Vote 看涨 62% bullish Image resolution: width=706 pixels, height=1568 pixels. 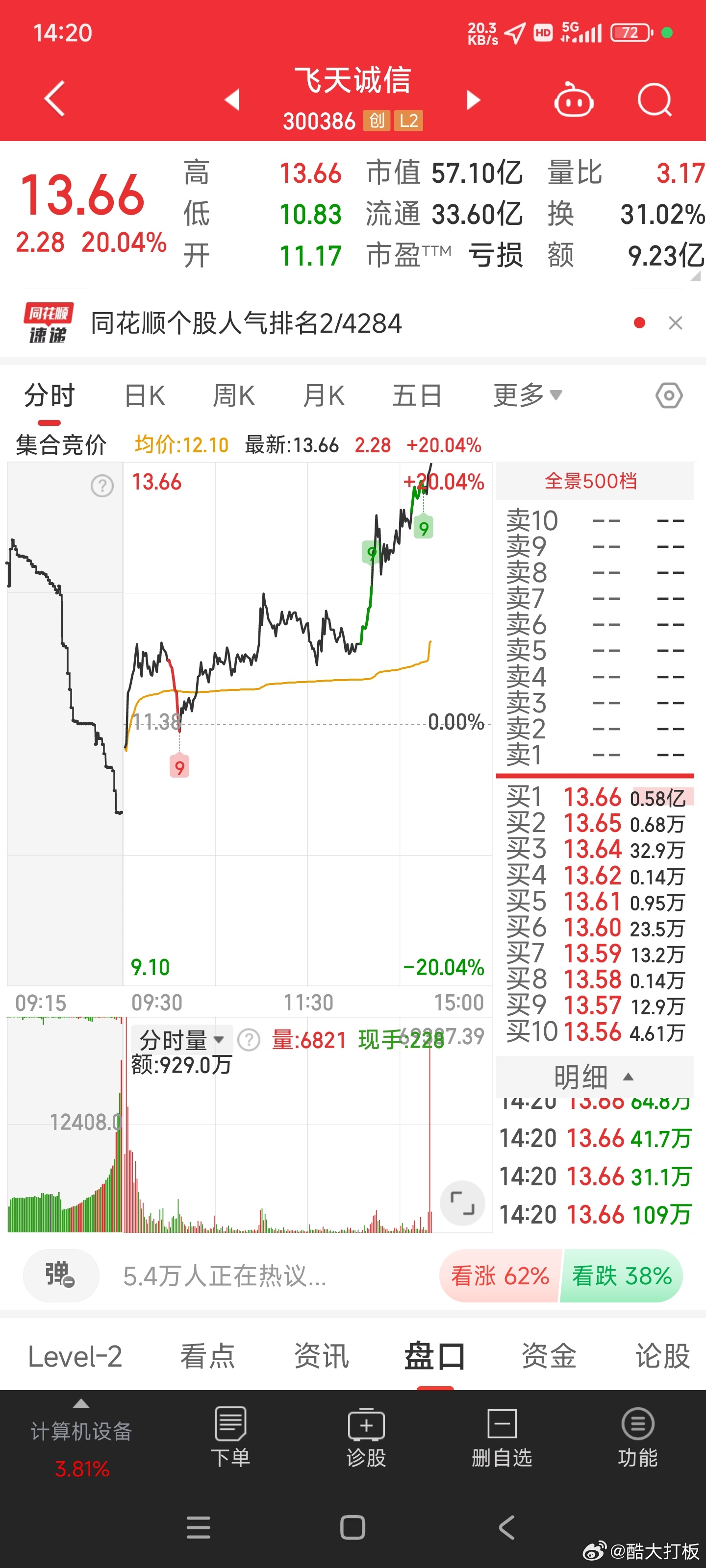coord(500,1275)
